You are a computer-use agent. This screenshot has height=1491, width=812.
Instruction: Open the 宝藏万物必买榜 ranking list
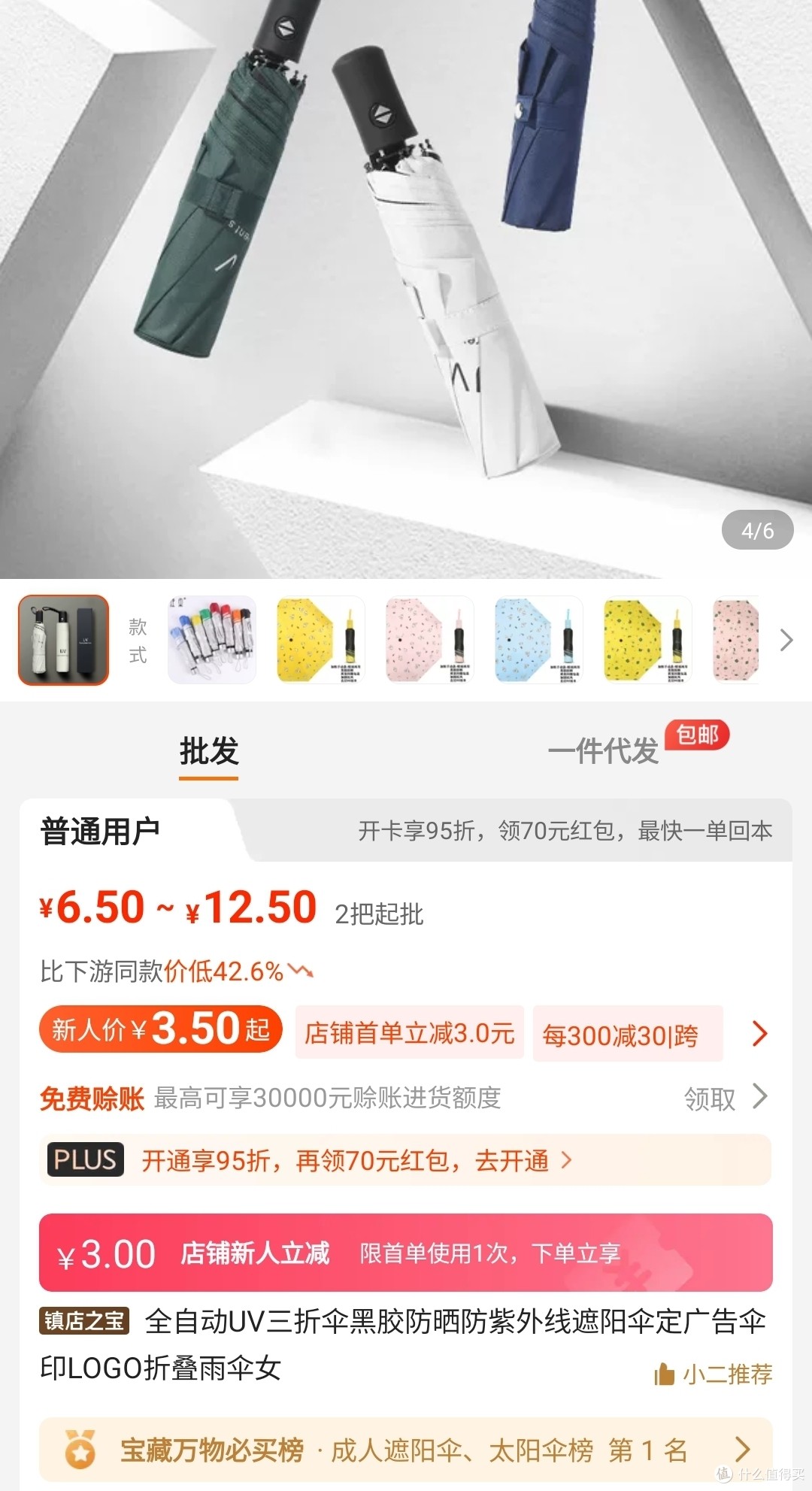click(405, 1450)
